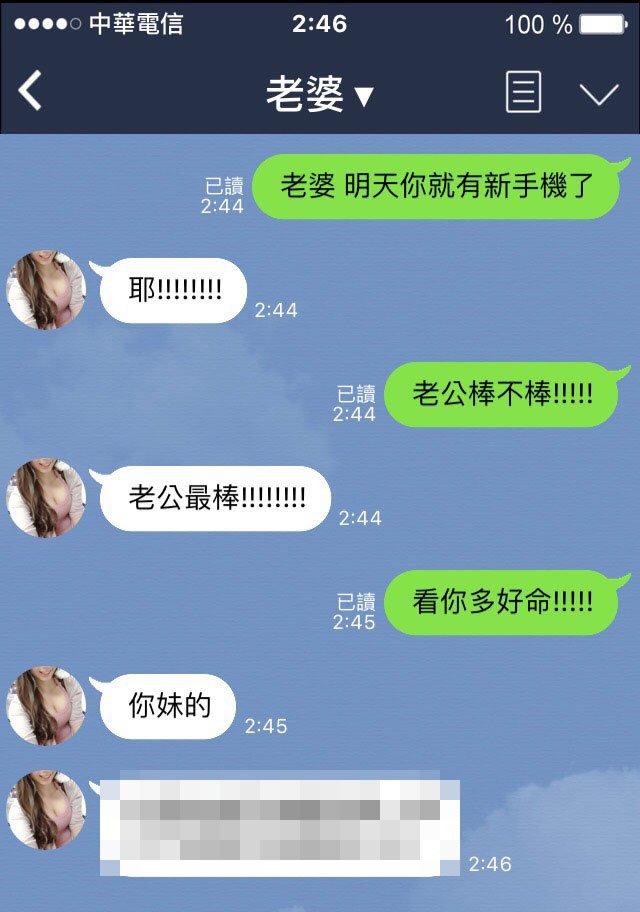This screenshot has height=912, width=640.
Task: Open the 老婆 chat title dropdown
Action: click(319, 94)
